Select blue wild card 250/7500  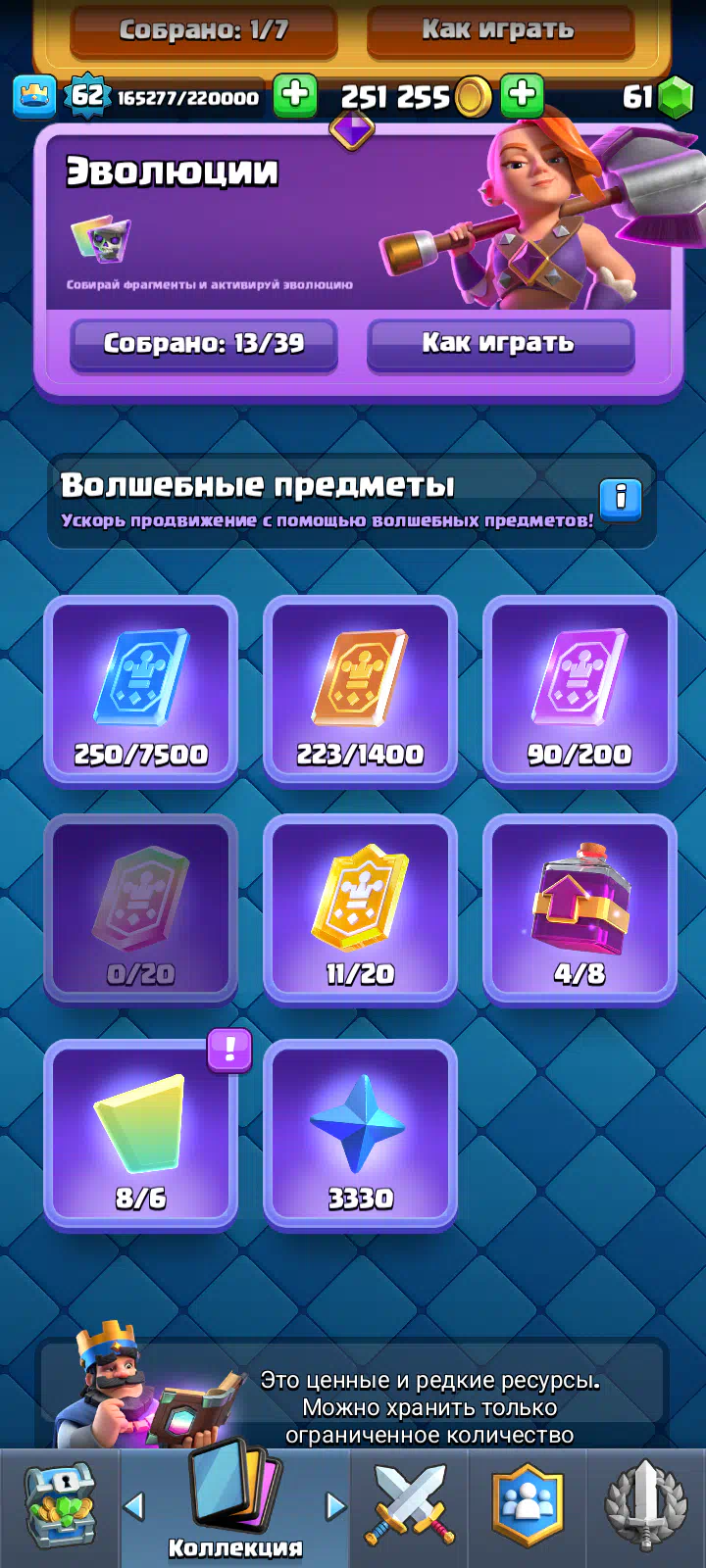(141, 690)
